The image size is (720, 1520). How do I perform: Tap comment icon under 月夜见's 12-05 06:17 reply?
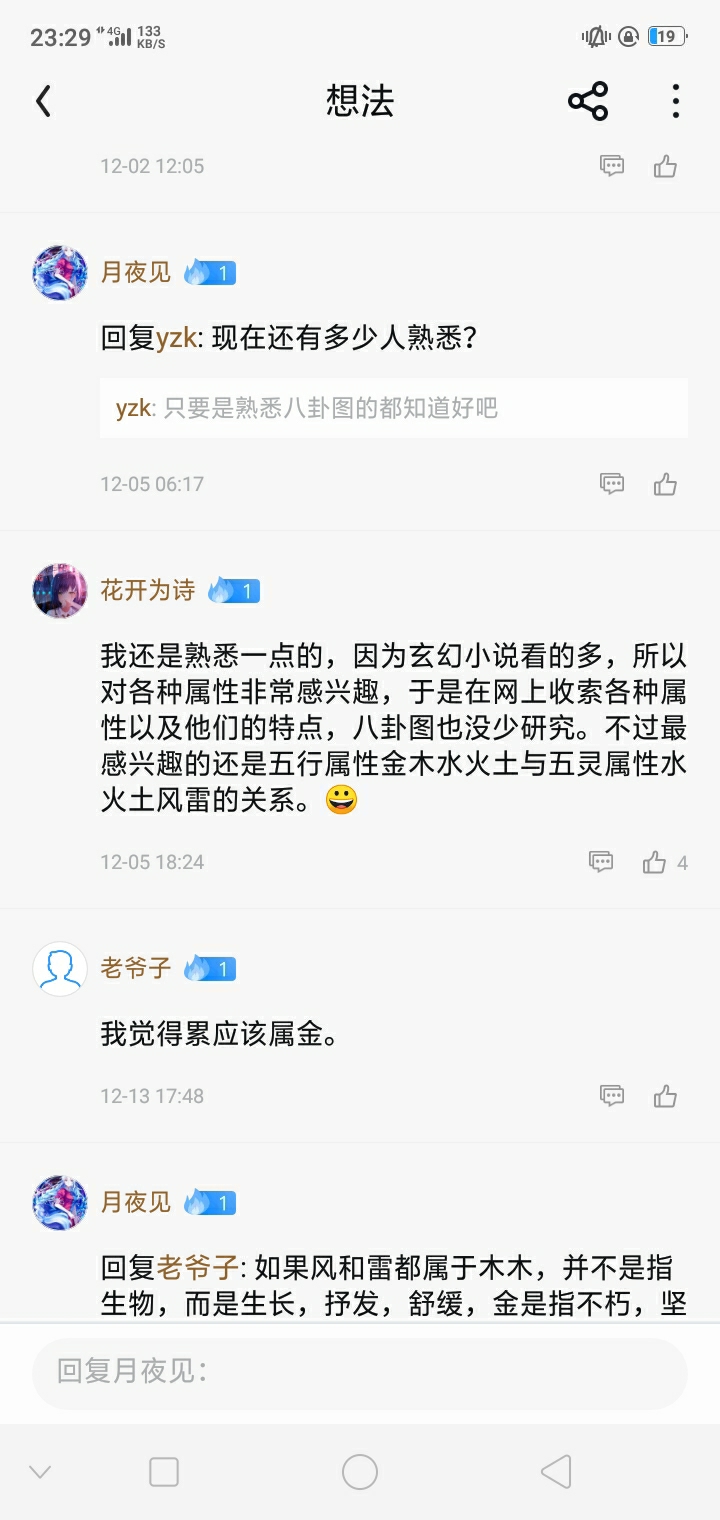612,484
